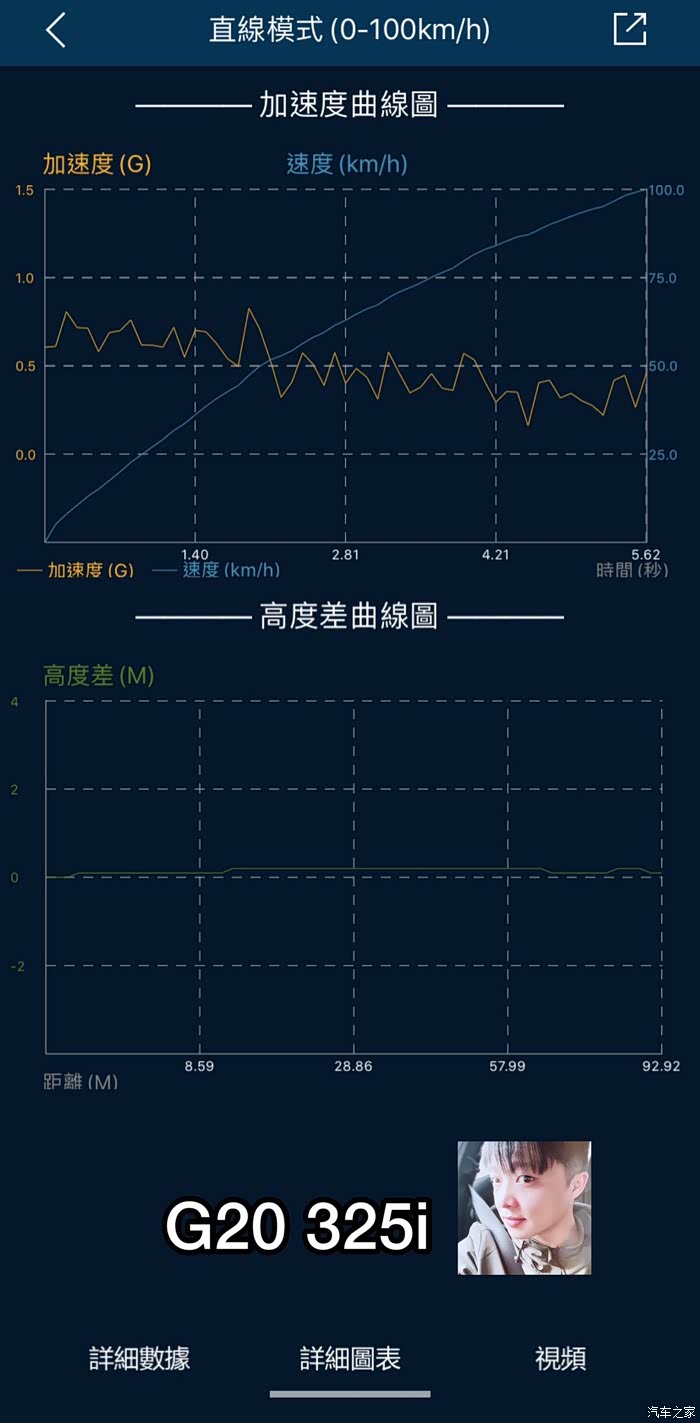This screenshot has height=1423, width=700.
Task: Select the 詳細圖表 tab
Action: tap(350, 1358)
